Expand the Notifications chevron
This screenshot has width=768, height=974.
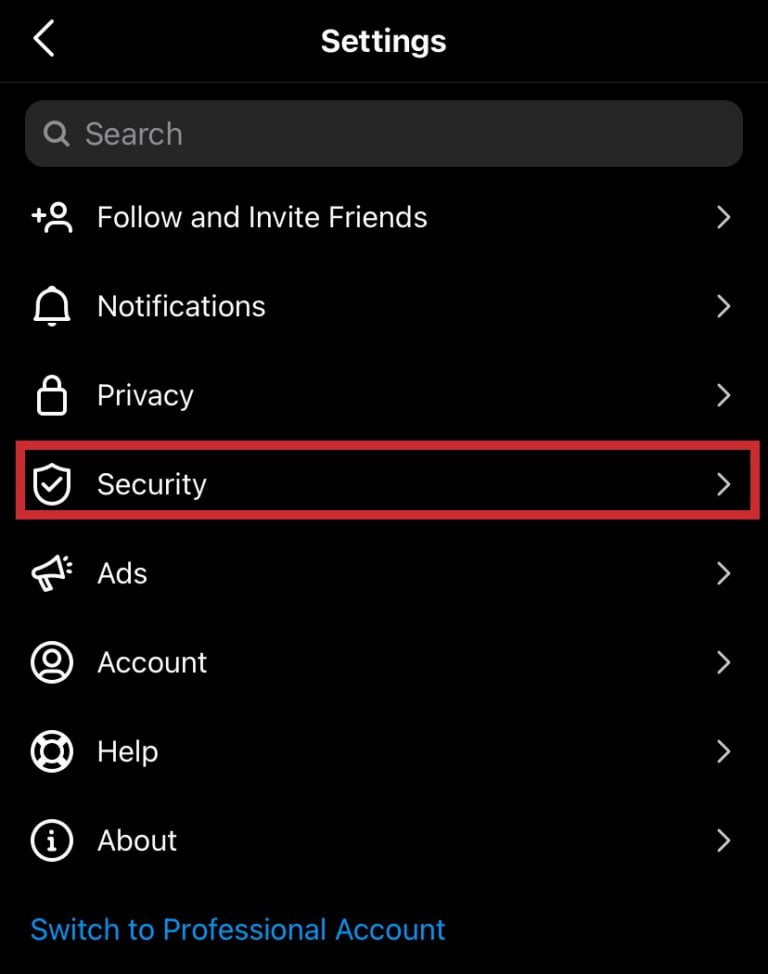pos(724,306)
